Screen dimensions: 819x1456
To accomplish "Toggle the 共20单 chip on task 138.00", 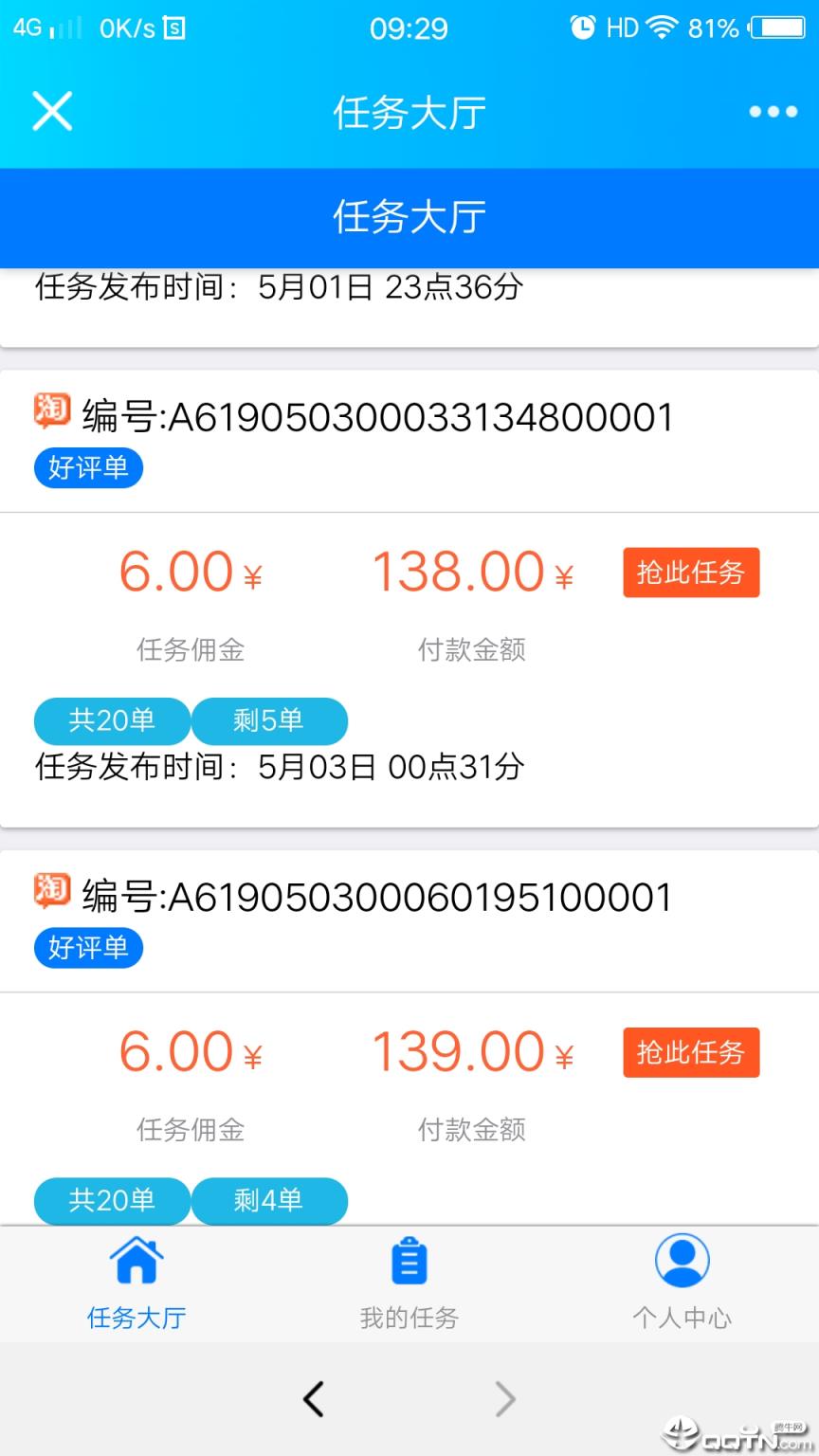I will 111,721.
